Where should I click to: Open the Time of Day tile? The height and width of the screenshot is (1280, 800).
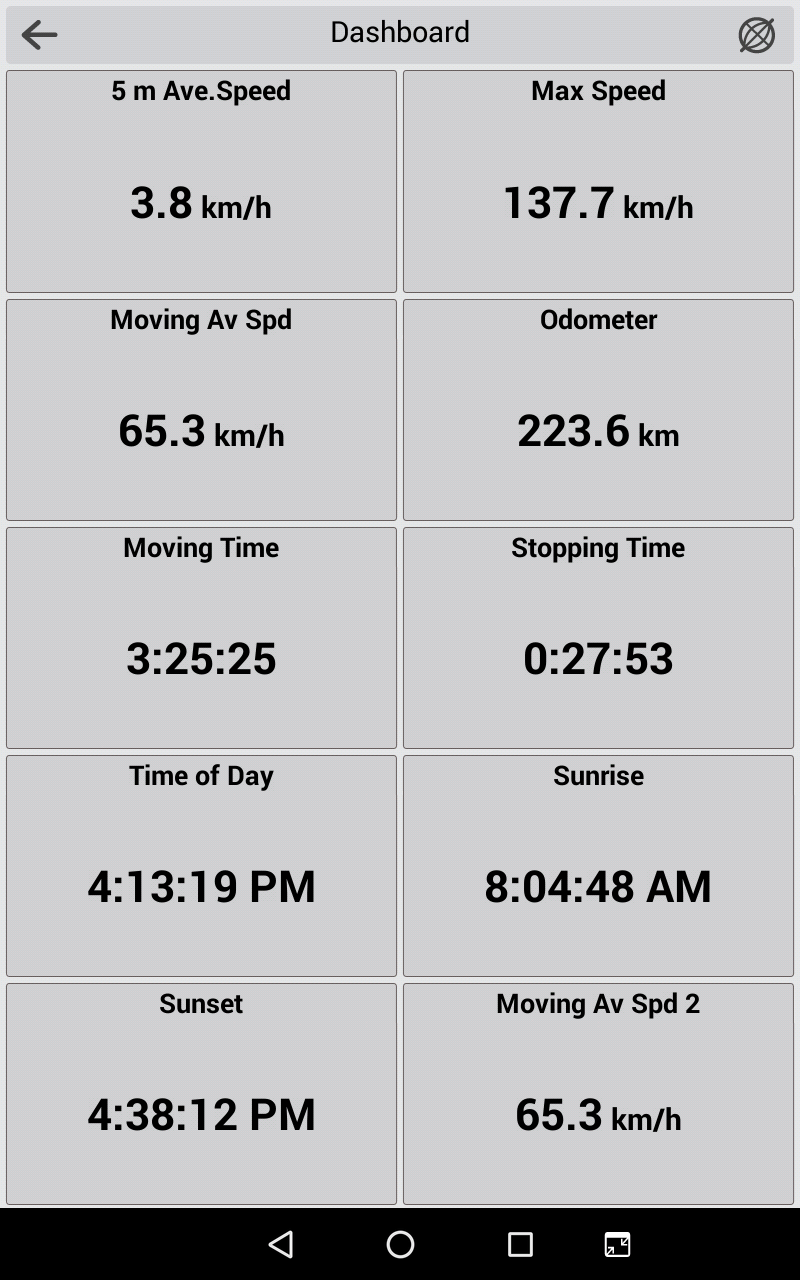click(x=201, y=866)
